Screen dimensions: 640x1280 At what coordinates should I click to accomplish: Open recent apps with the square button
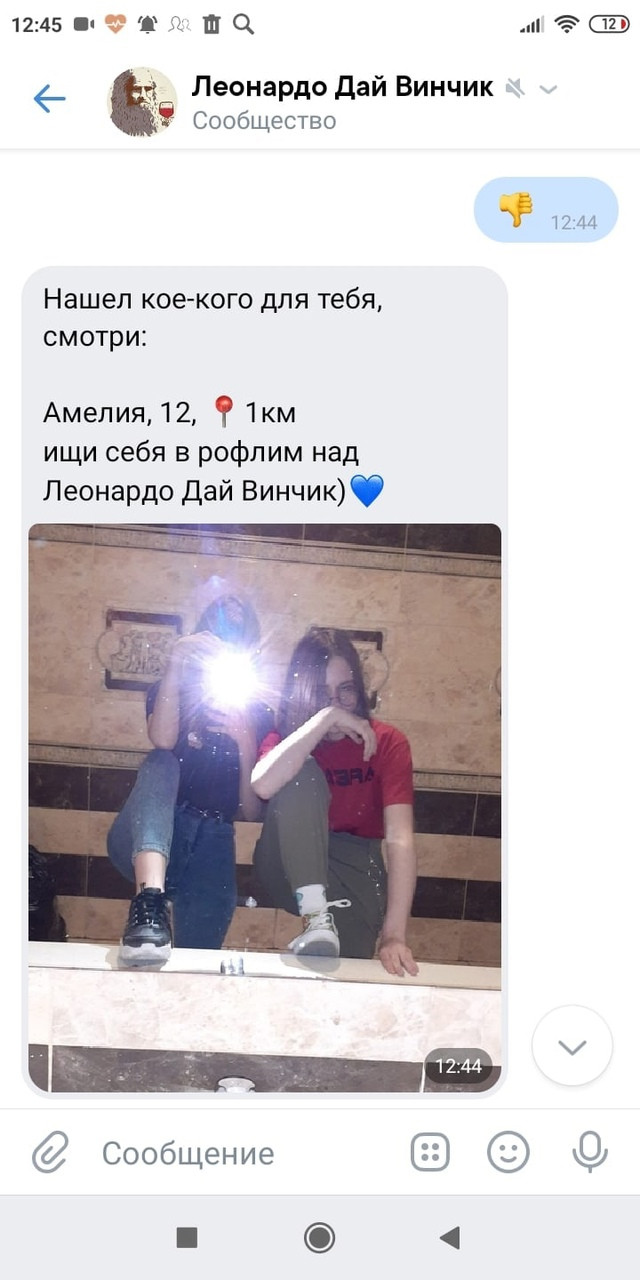[187, 1238]
